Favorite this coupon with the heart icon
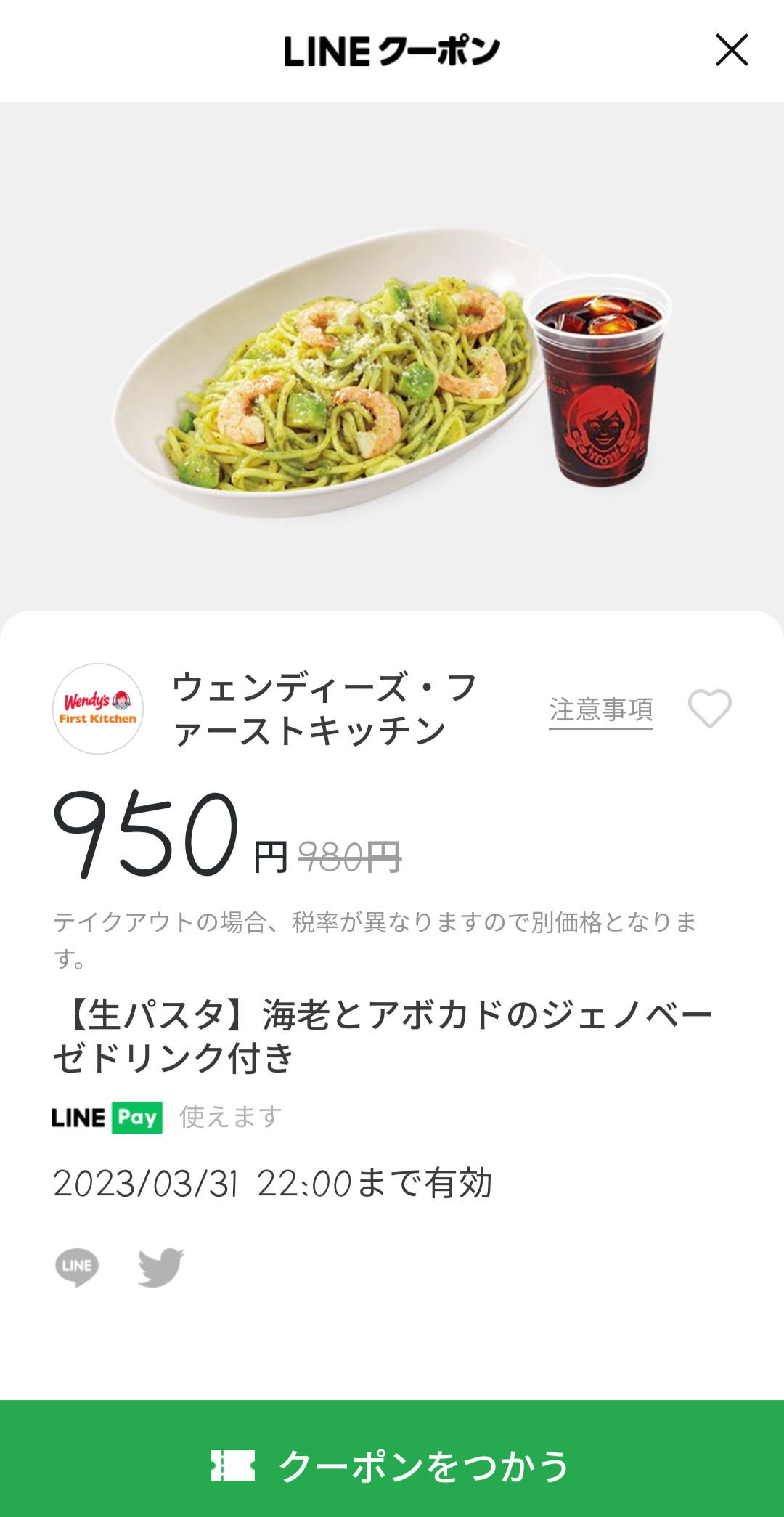This screenshot has height=1517, width=784. [709, 708]
